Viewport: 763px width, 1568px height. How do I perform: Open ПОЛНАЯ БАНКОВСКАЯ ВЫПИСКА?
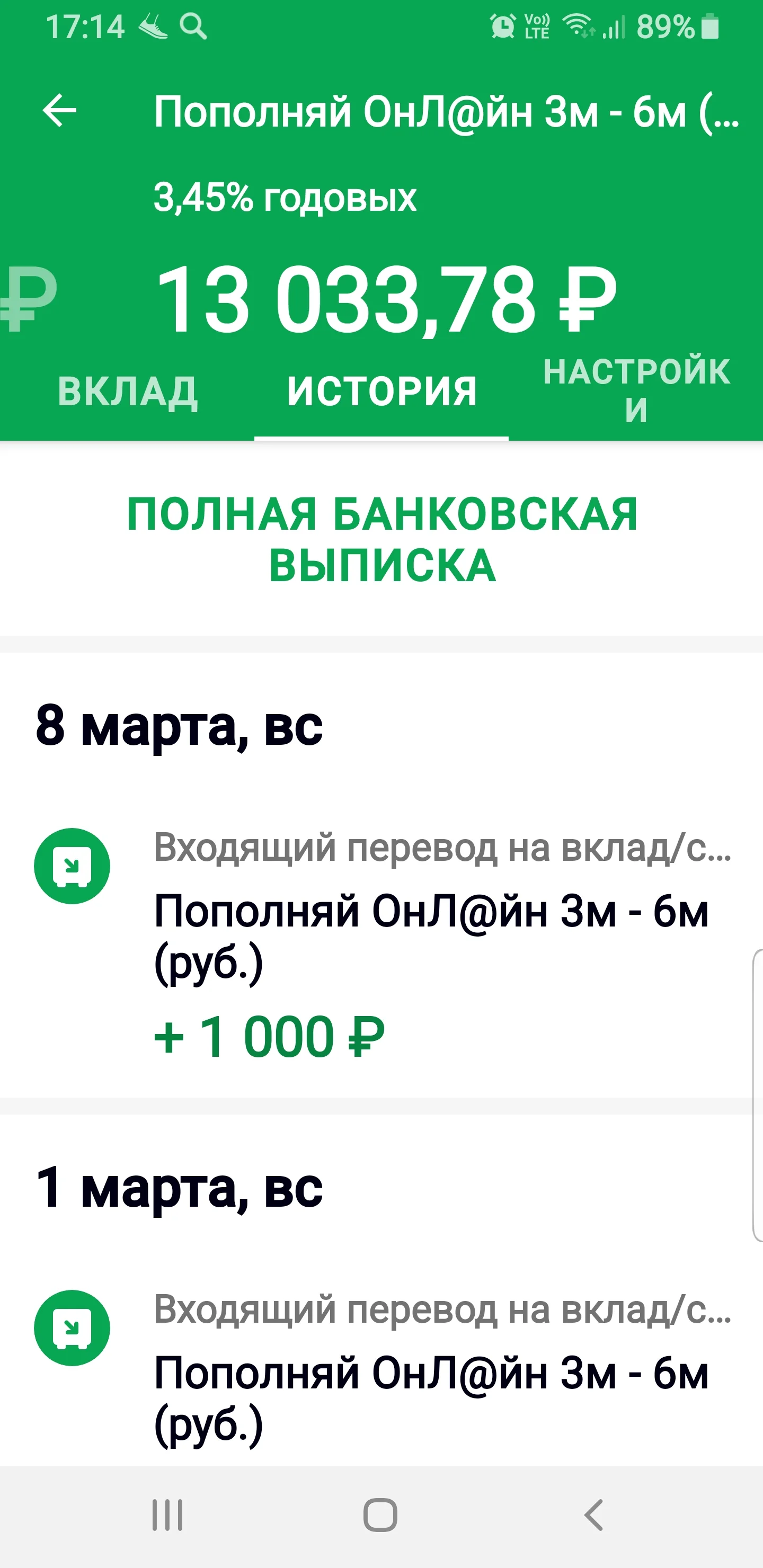[x=382, y=539]
